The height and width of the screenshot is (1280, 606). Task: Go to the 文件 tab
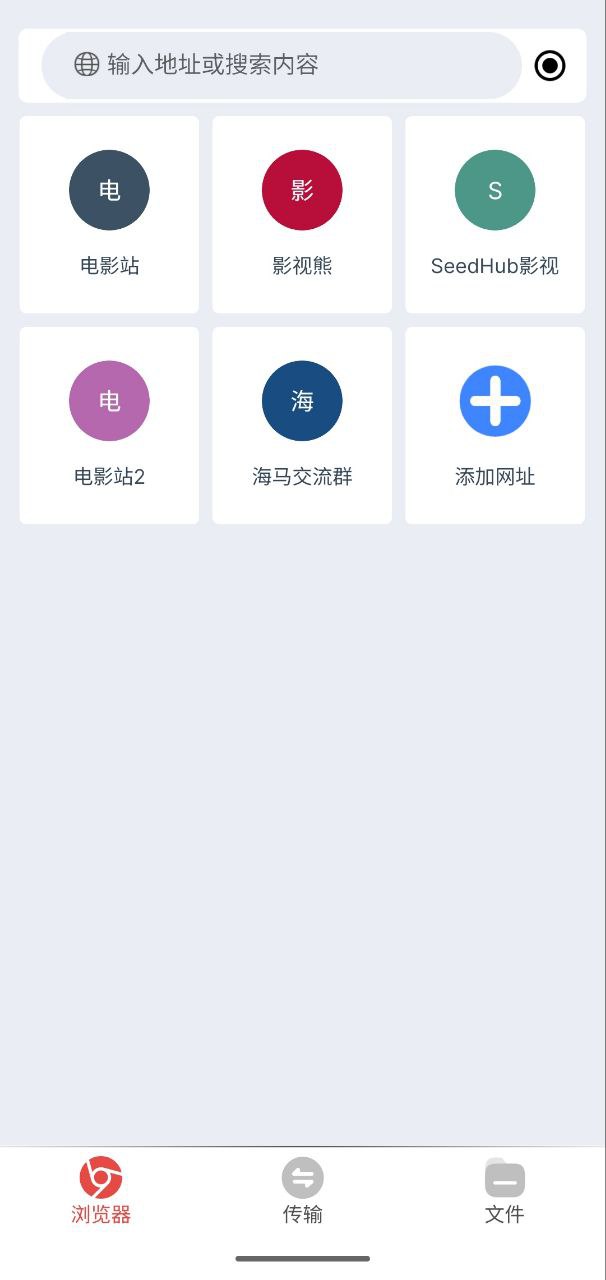(x=504, y=1191)
